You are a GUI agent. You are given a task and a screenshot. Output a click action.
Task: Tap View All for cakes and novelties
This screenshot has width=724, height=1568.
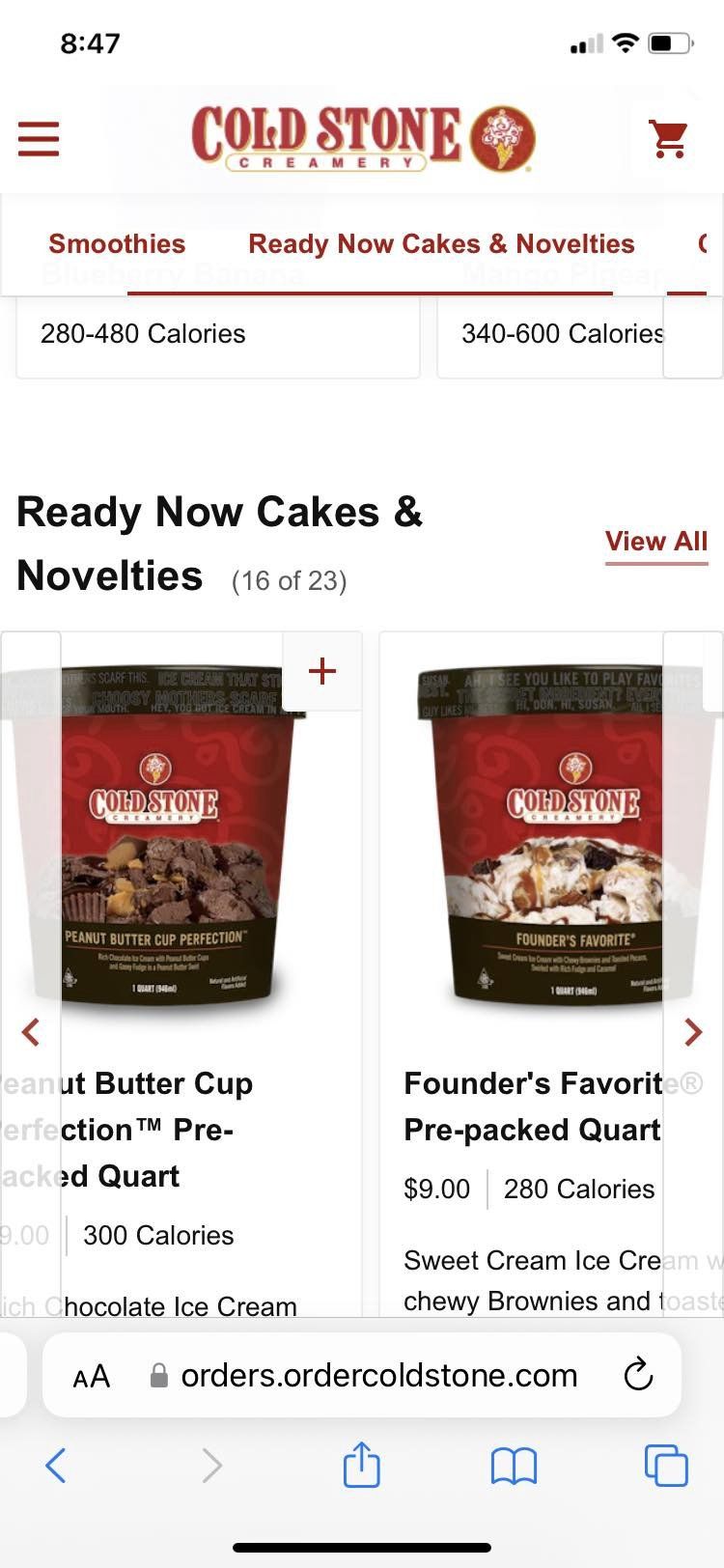[x=655, y=542]
